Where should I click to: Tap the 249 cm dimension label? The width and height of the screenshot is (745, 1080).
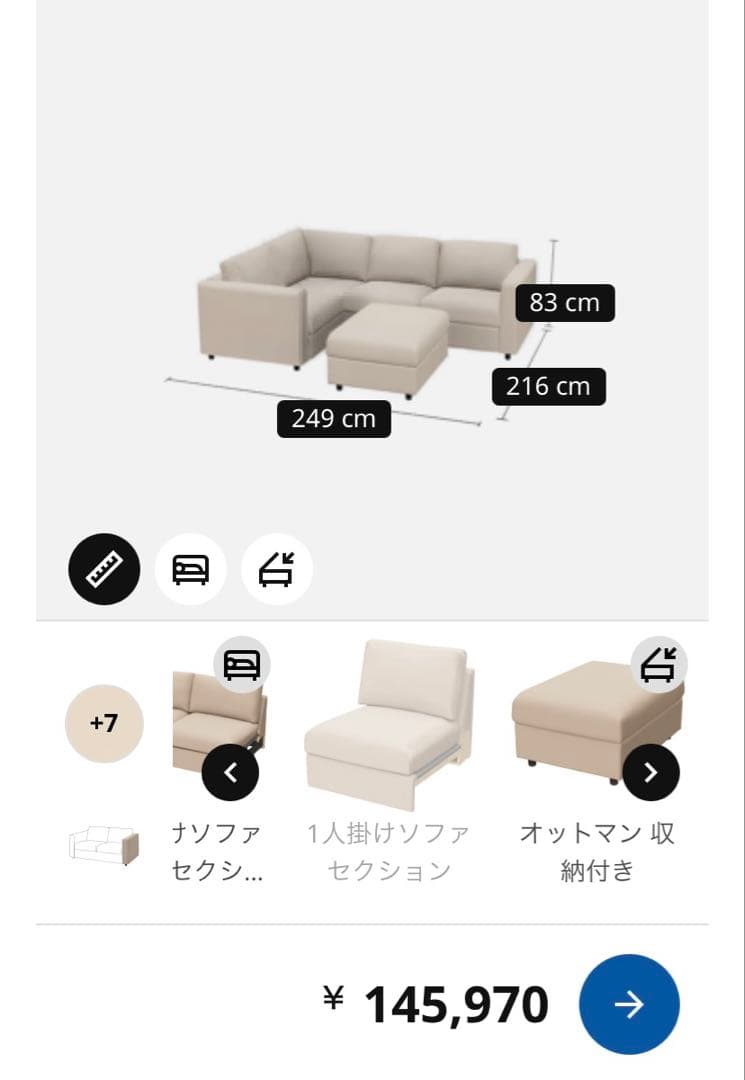coord(334,419)
